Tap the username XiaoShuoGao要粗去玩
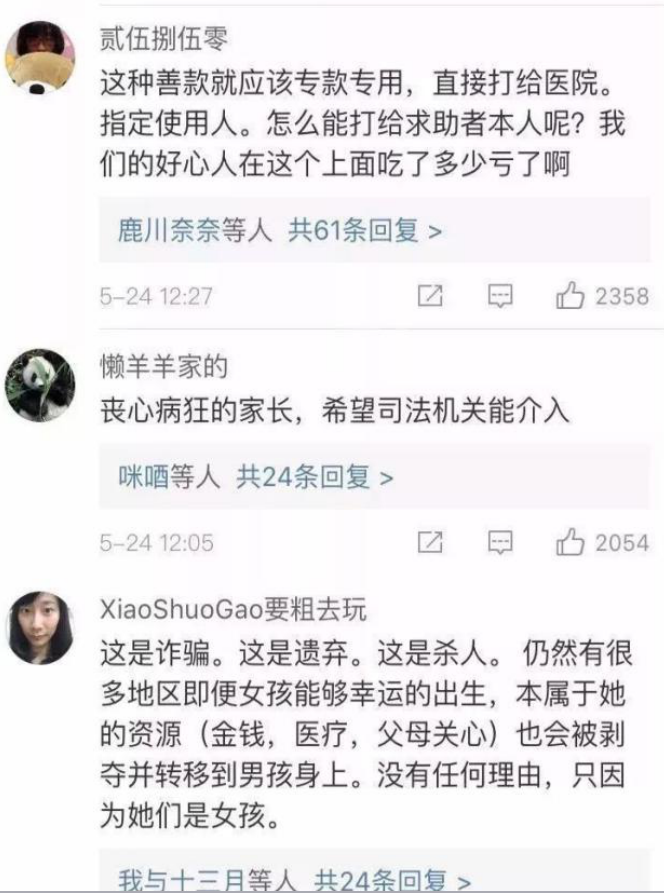 pyautogui.click(x=234, y=610)
